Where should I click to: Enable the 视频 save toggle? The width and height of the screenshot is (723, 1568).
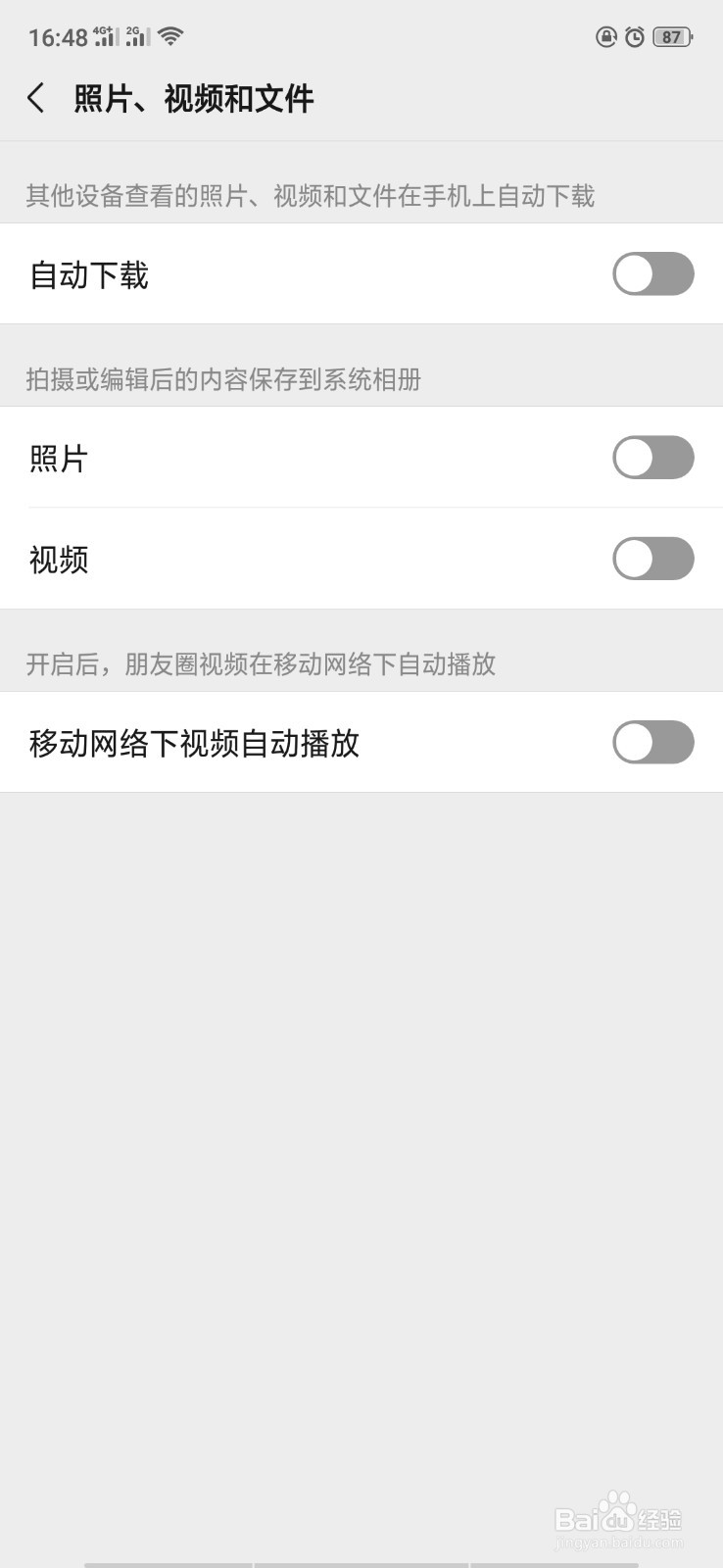click(x=652, y=559)
